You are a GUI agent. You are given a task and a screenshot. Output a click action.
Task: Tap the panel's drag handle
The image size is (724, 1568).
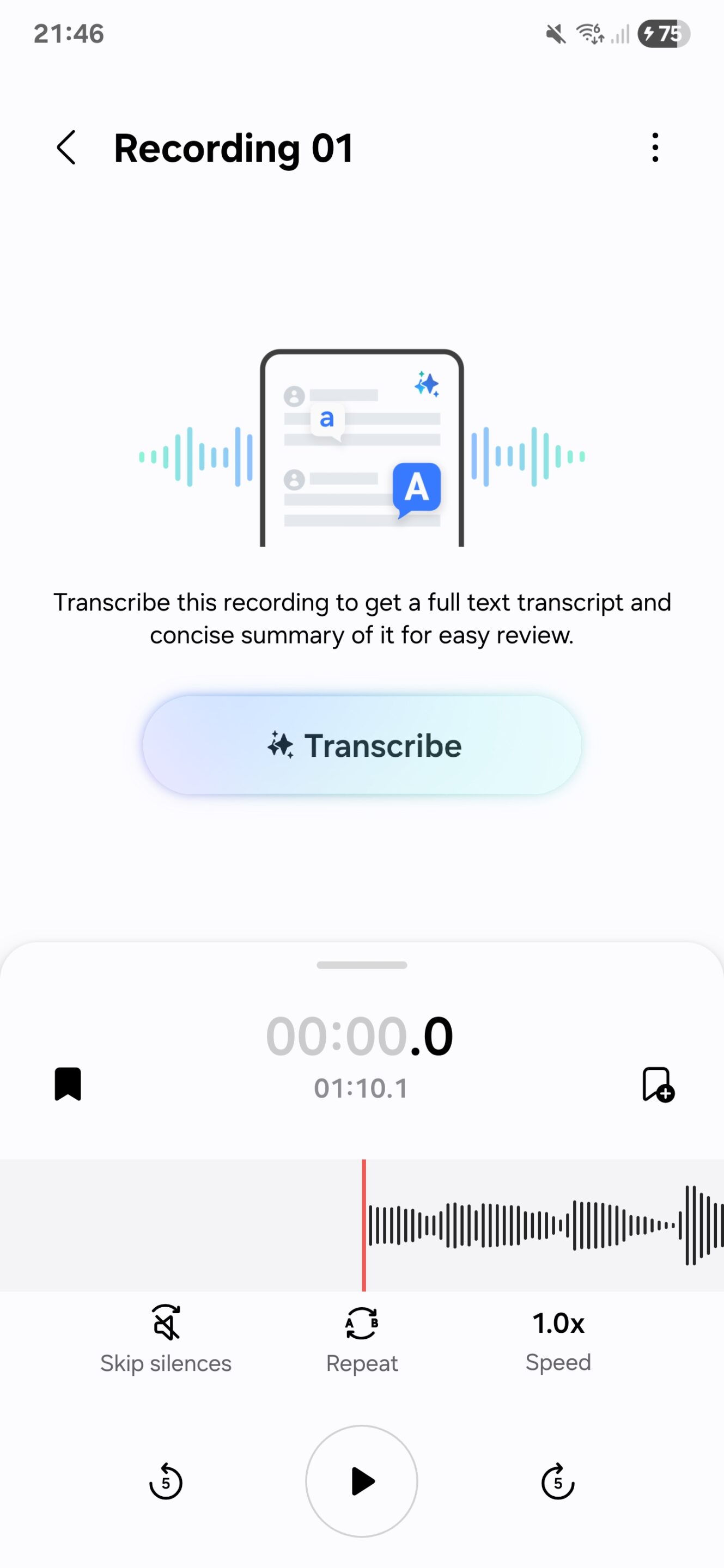362,965
